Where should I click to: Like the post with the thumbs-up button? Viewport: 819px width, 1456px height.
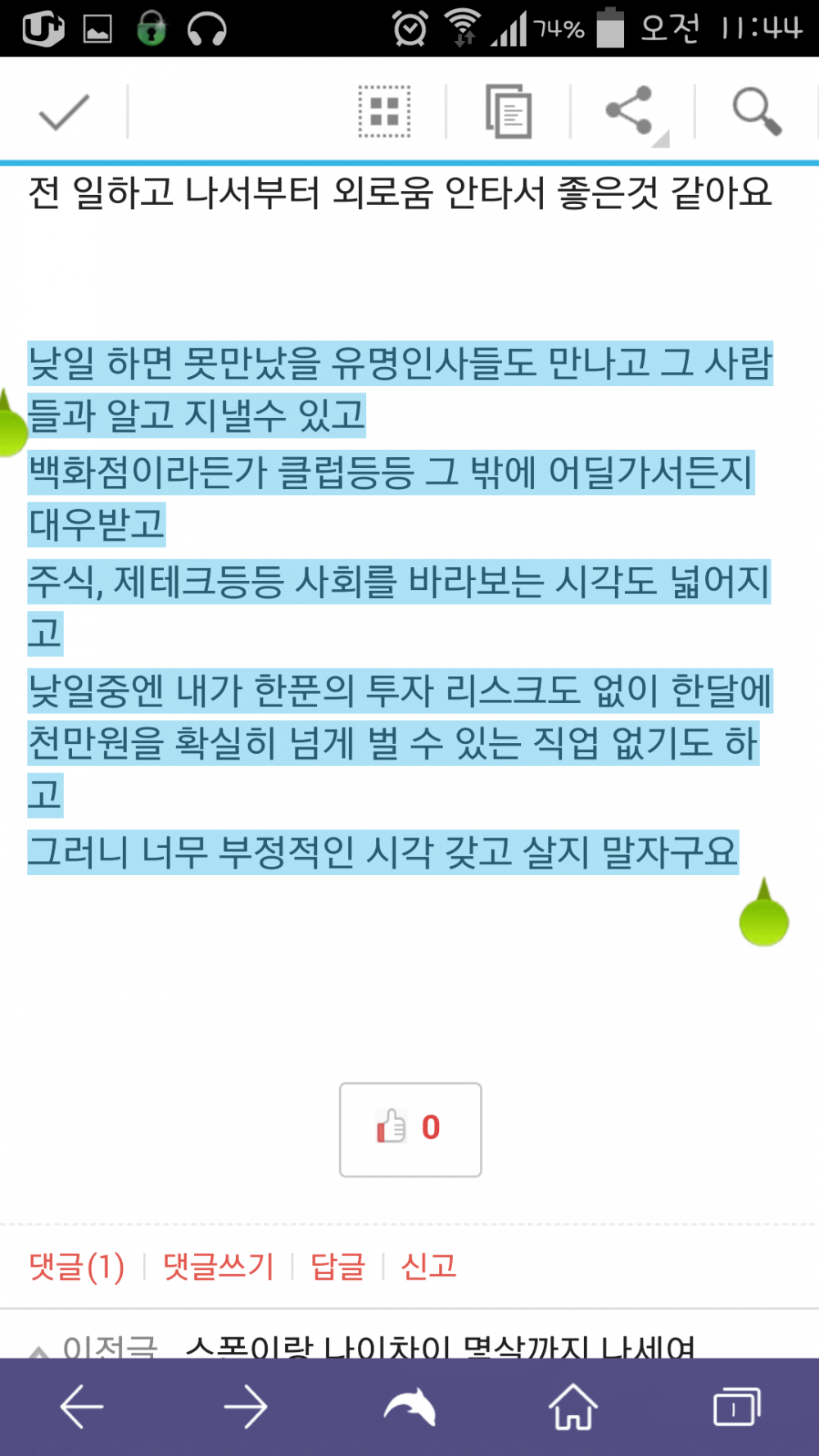(x=410, y=1129)
